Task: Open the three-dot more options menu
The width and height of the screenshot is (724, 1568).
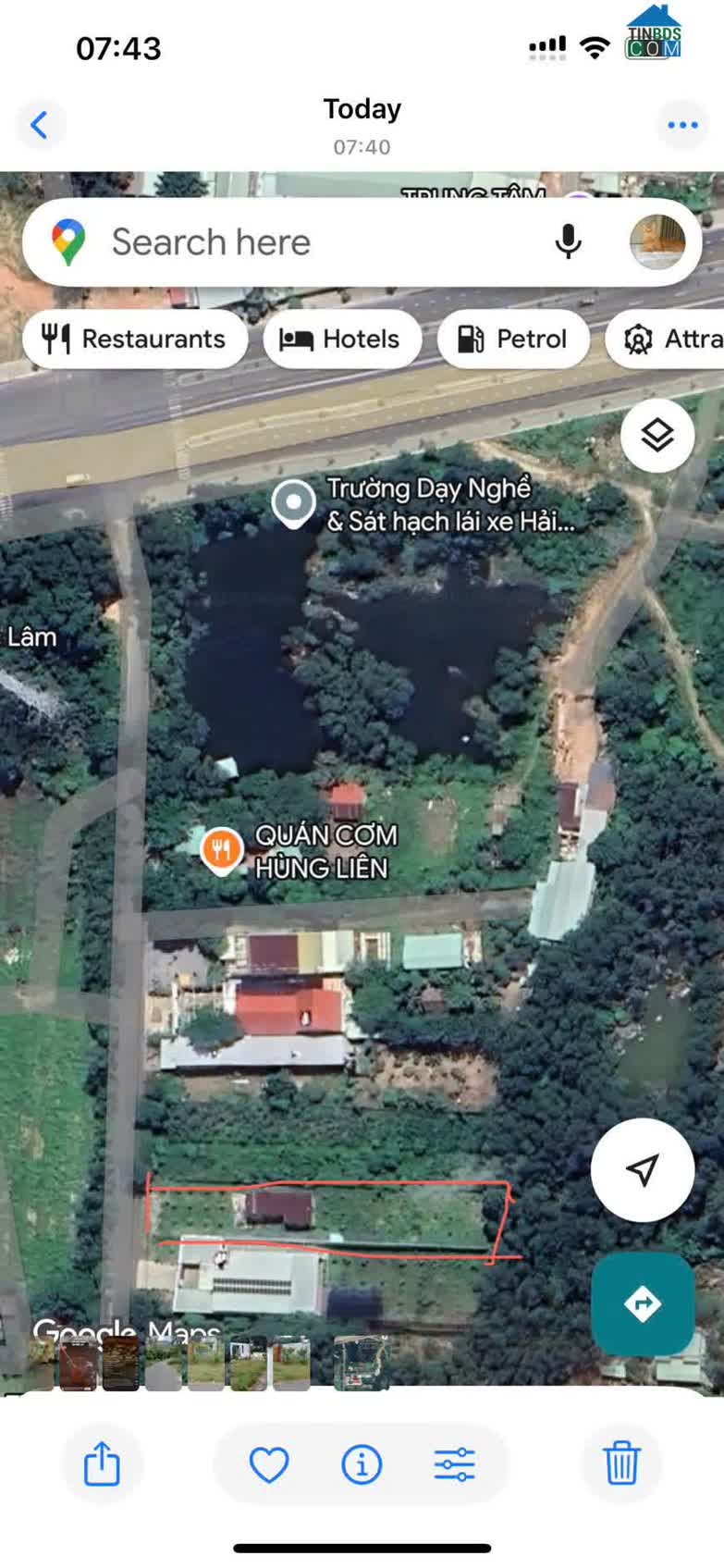Action: [x=682, y=125]
